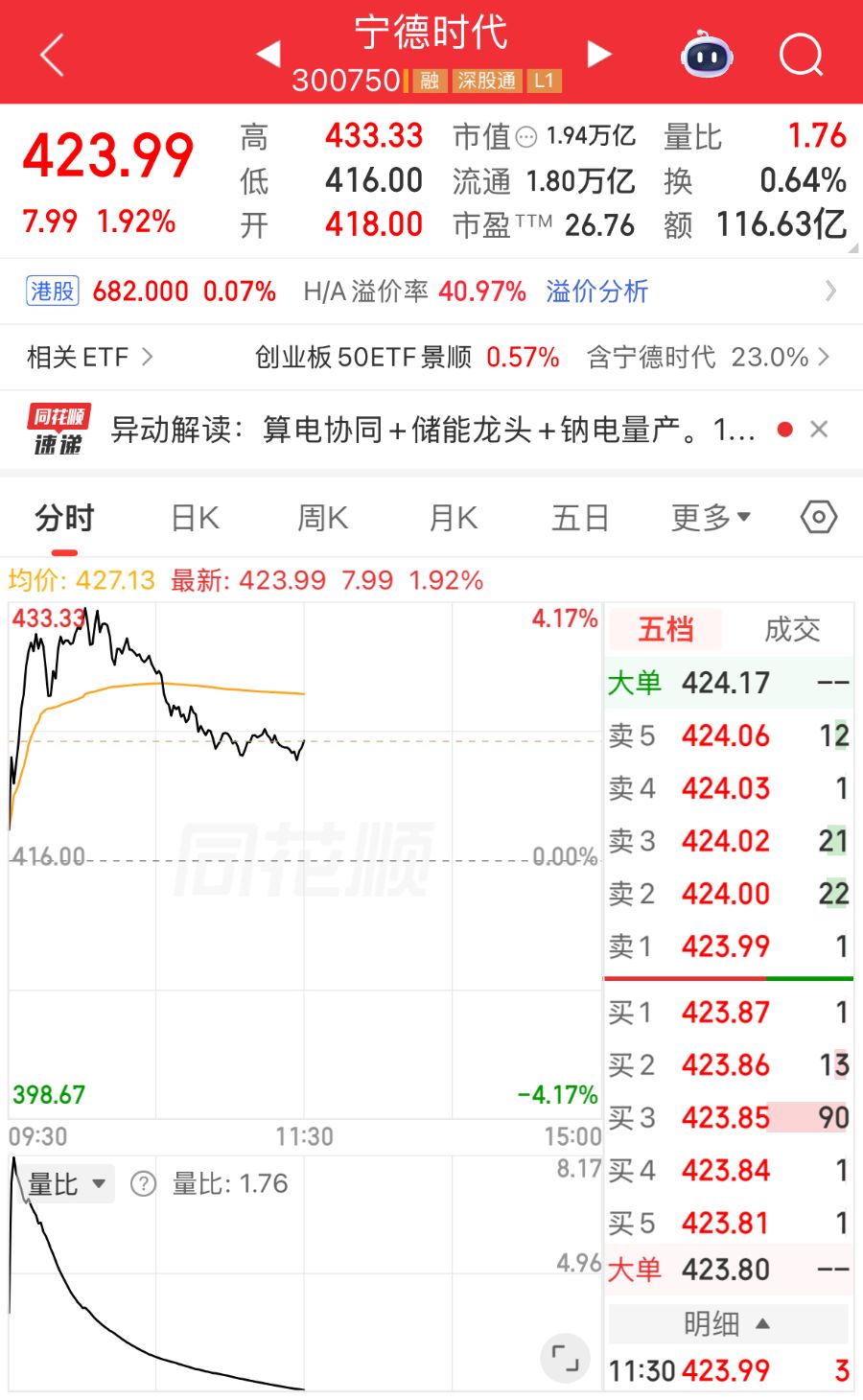Open the AI robot assistant
Viewport: 863px width, 1400px height.
tap(707, 54)
